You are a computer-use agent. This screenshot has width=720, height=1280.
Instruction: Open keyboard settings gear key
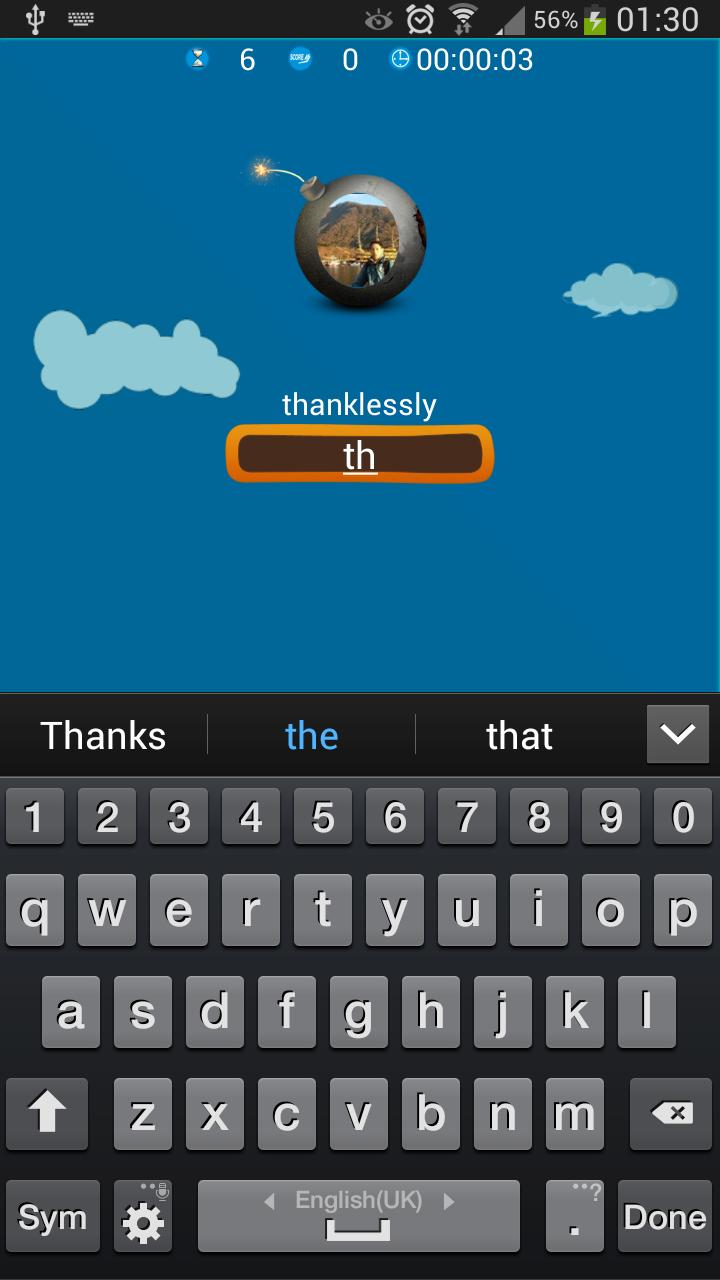tap(143, 1216)
